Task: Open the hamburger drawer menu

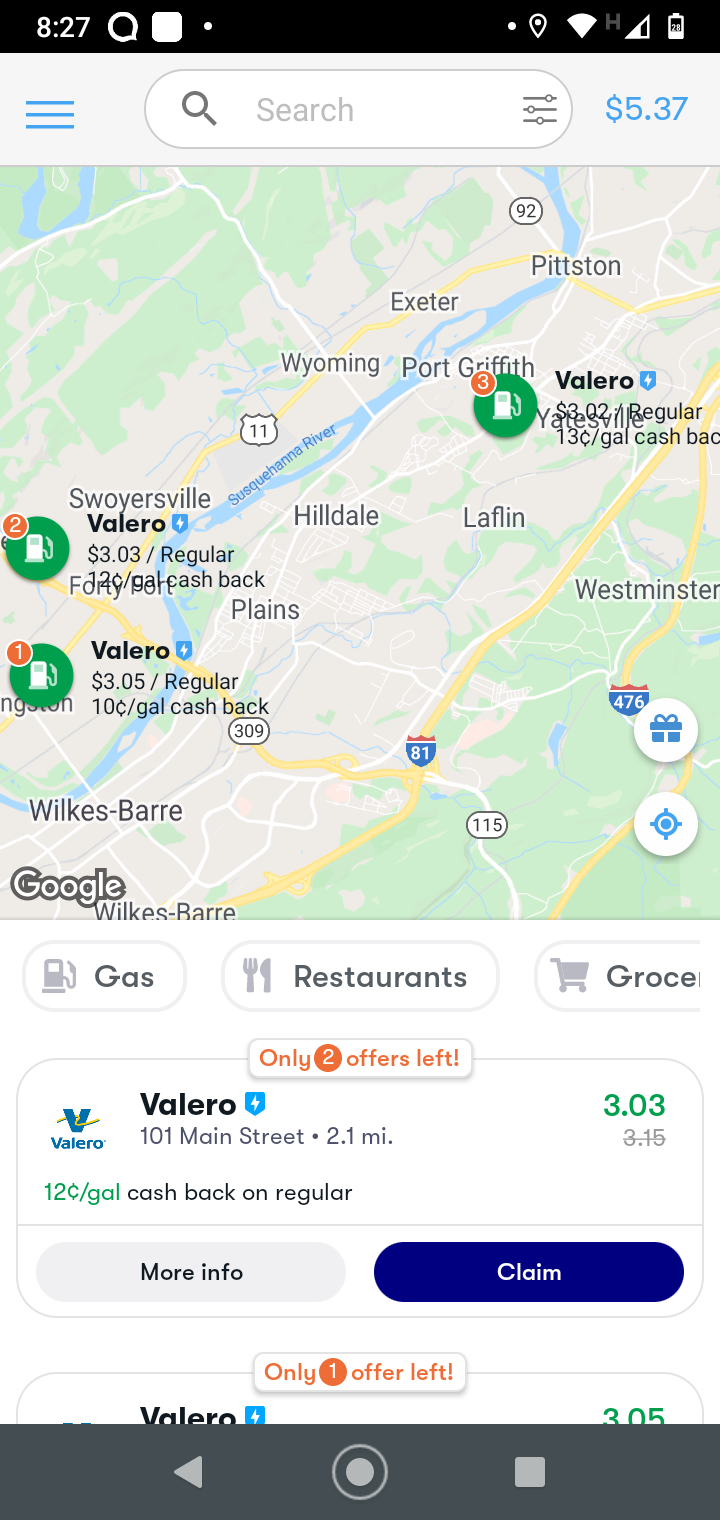Action: [x=50, y=114]
